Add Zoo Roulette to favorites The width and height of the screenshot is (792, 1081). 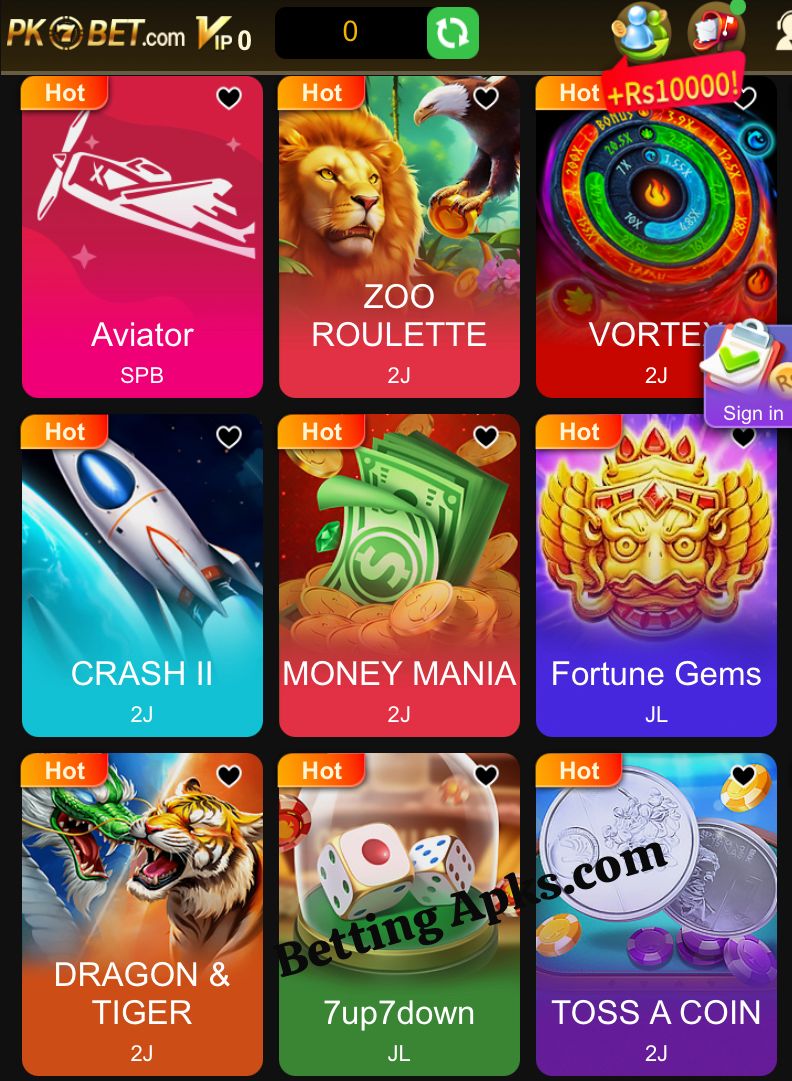[486, 98]
